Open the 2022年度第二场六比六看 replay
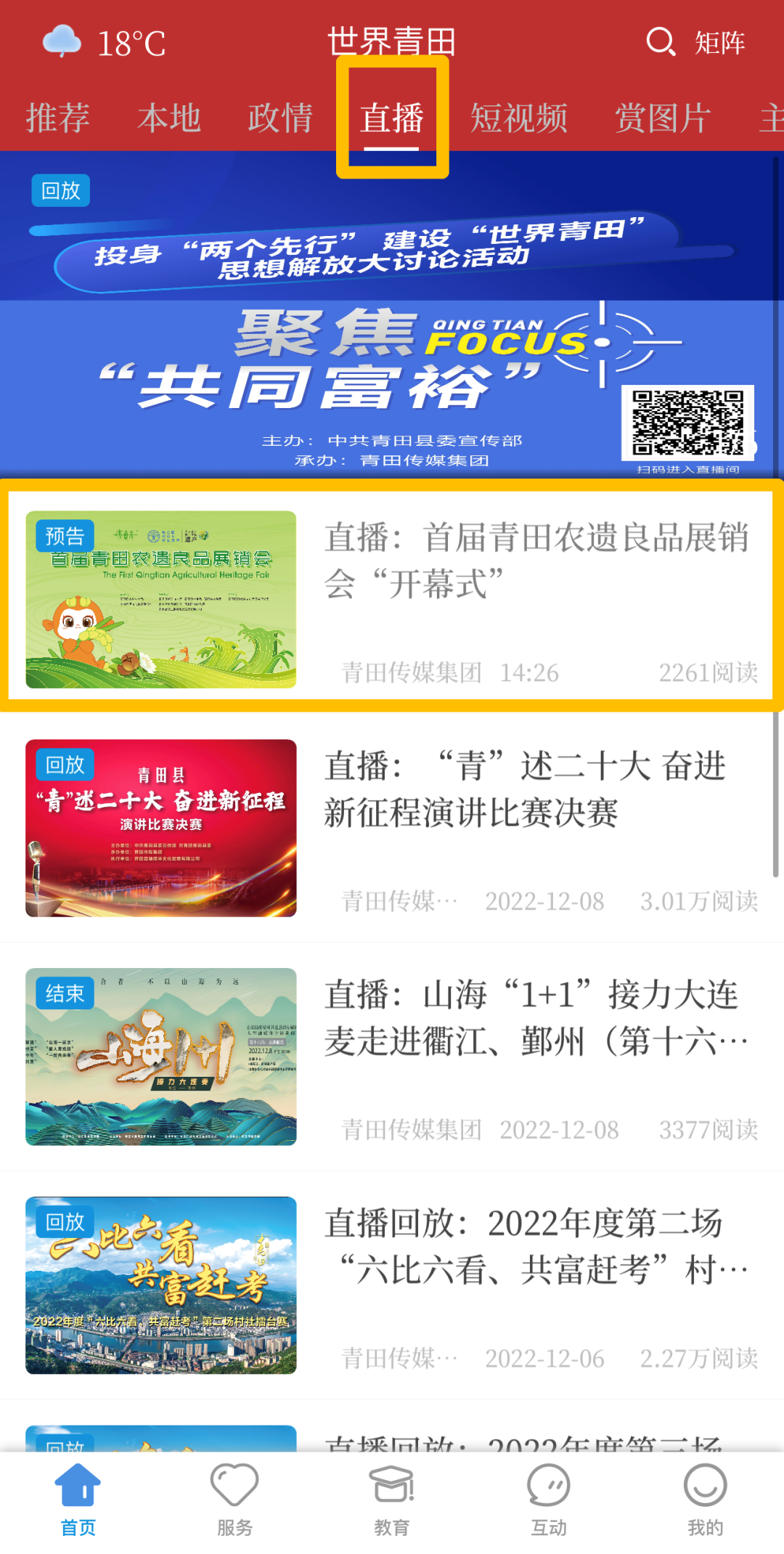784x1554 pixels. (x=392, y=1285)
